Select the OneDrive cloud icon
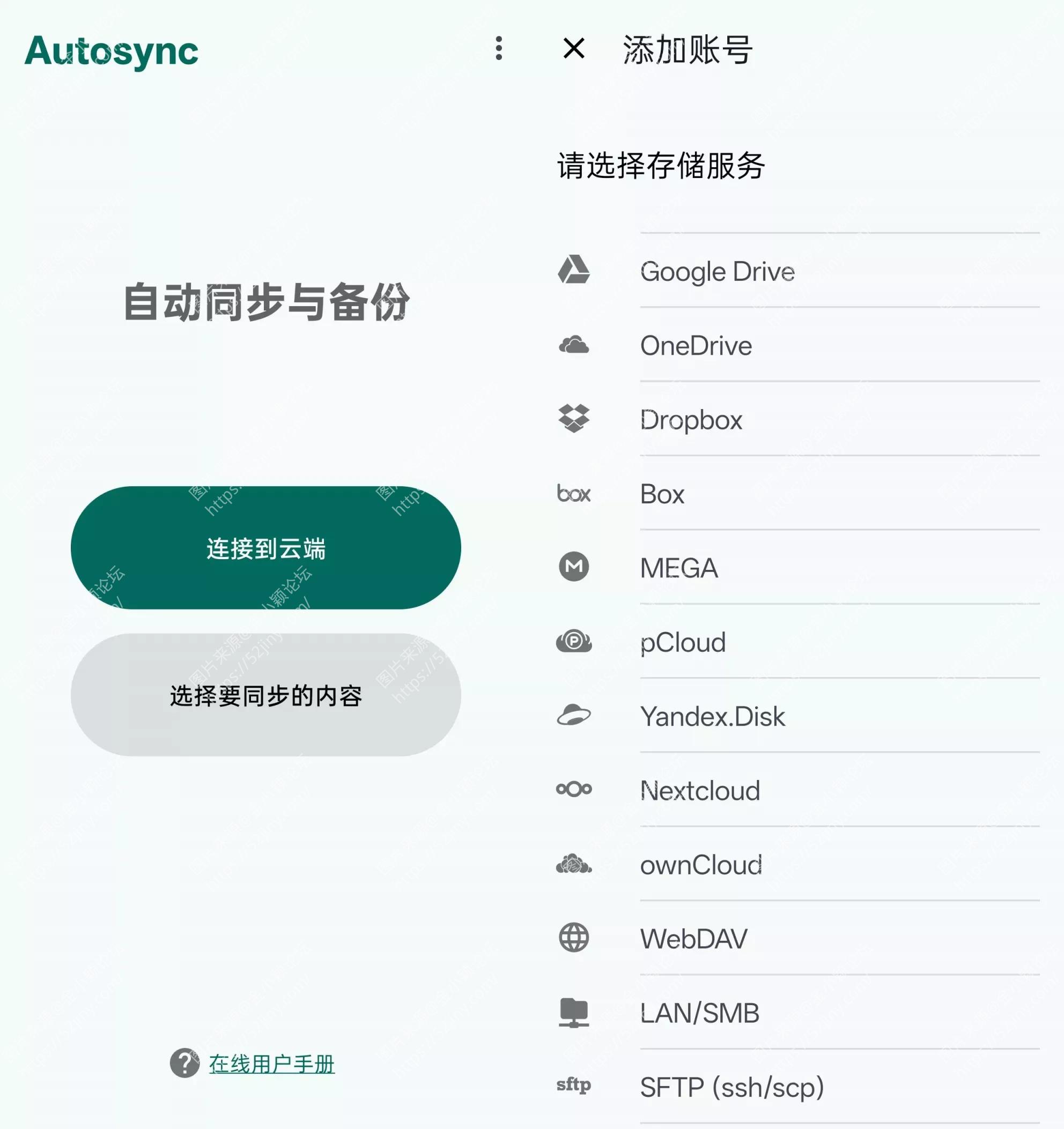 point(574,345)
